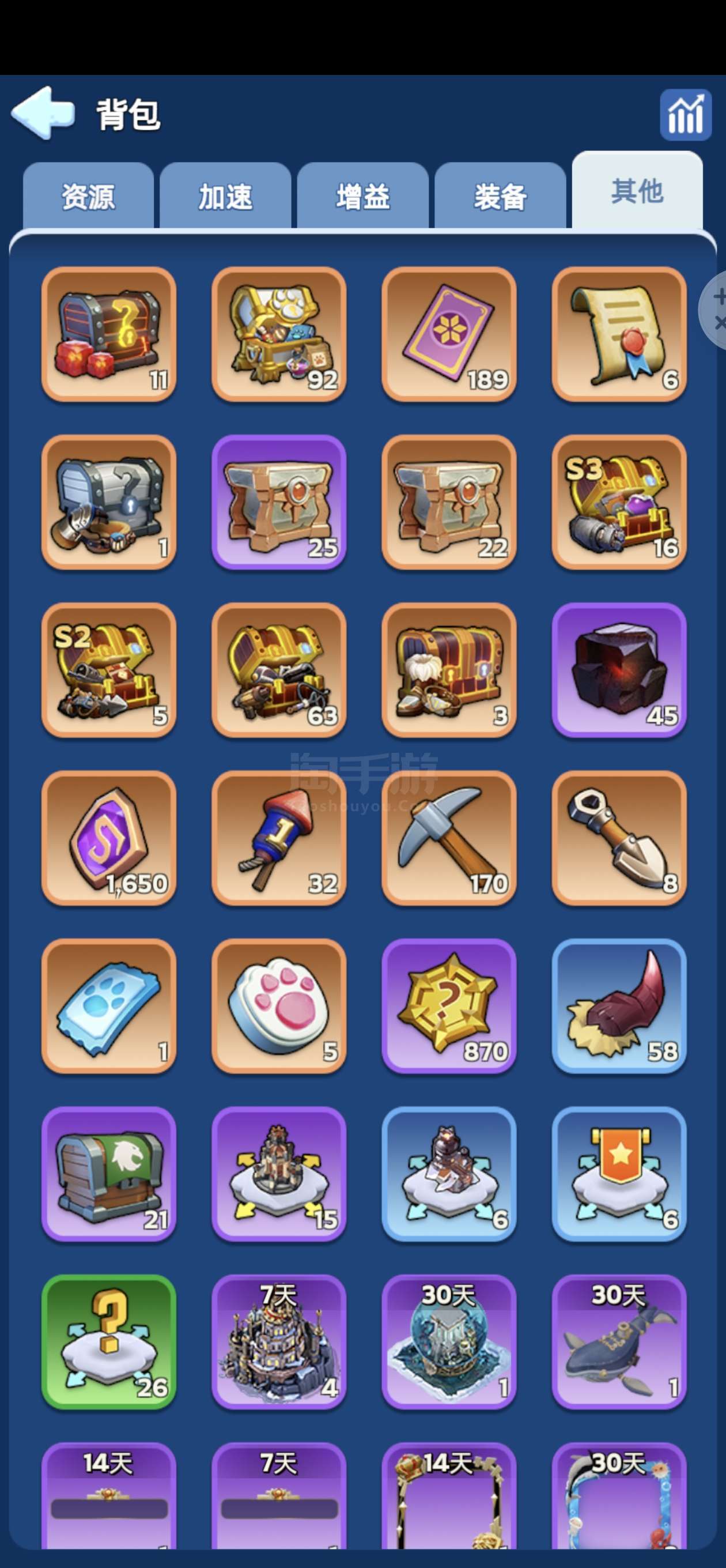Image resolution: width=726 pixels, height=1568 pixels.
Task: Open the statistics chart icon
Action: [x=685, y=115]
